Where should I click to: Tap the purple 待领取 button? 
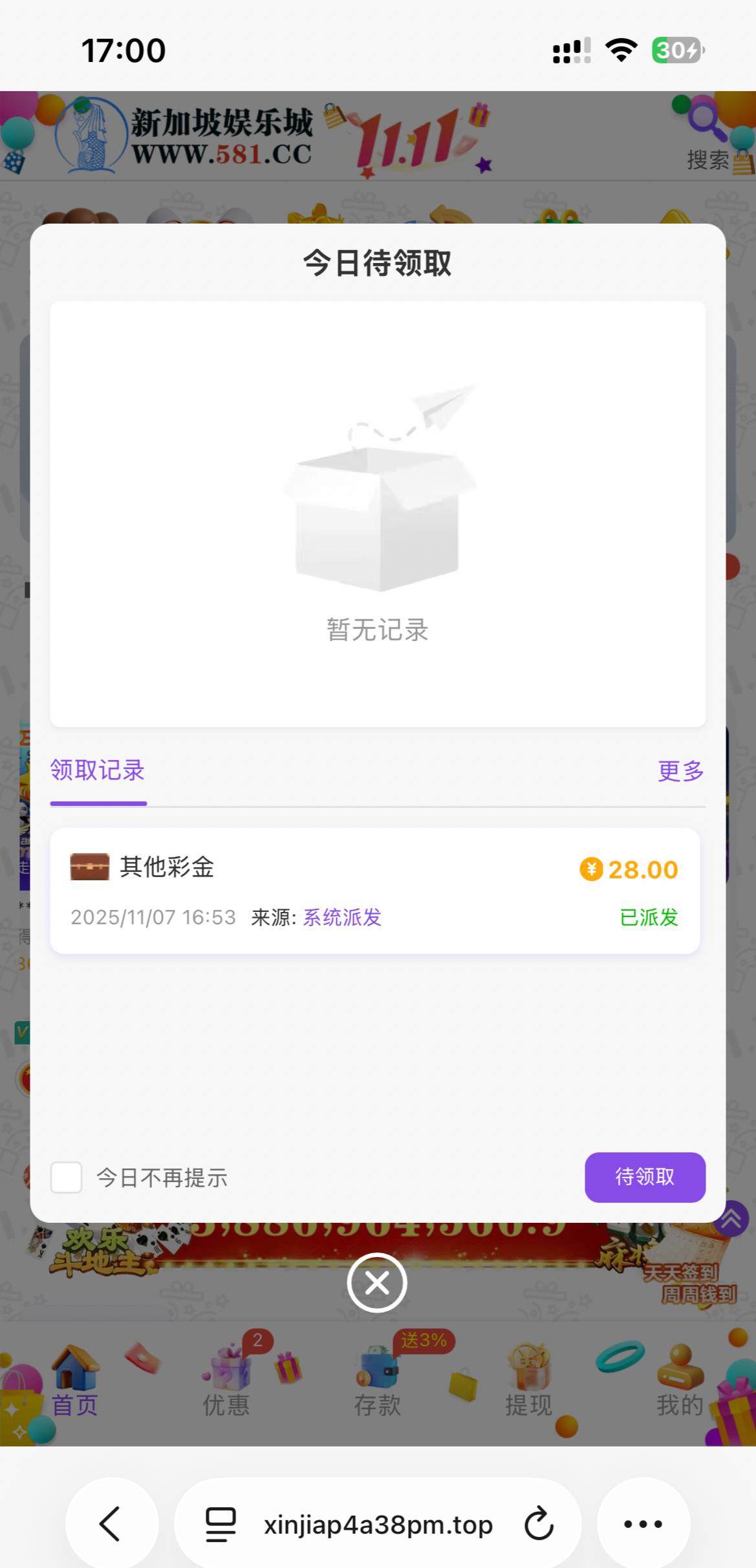644,1178
